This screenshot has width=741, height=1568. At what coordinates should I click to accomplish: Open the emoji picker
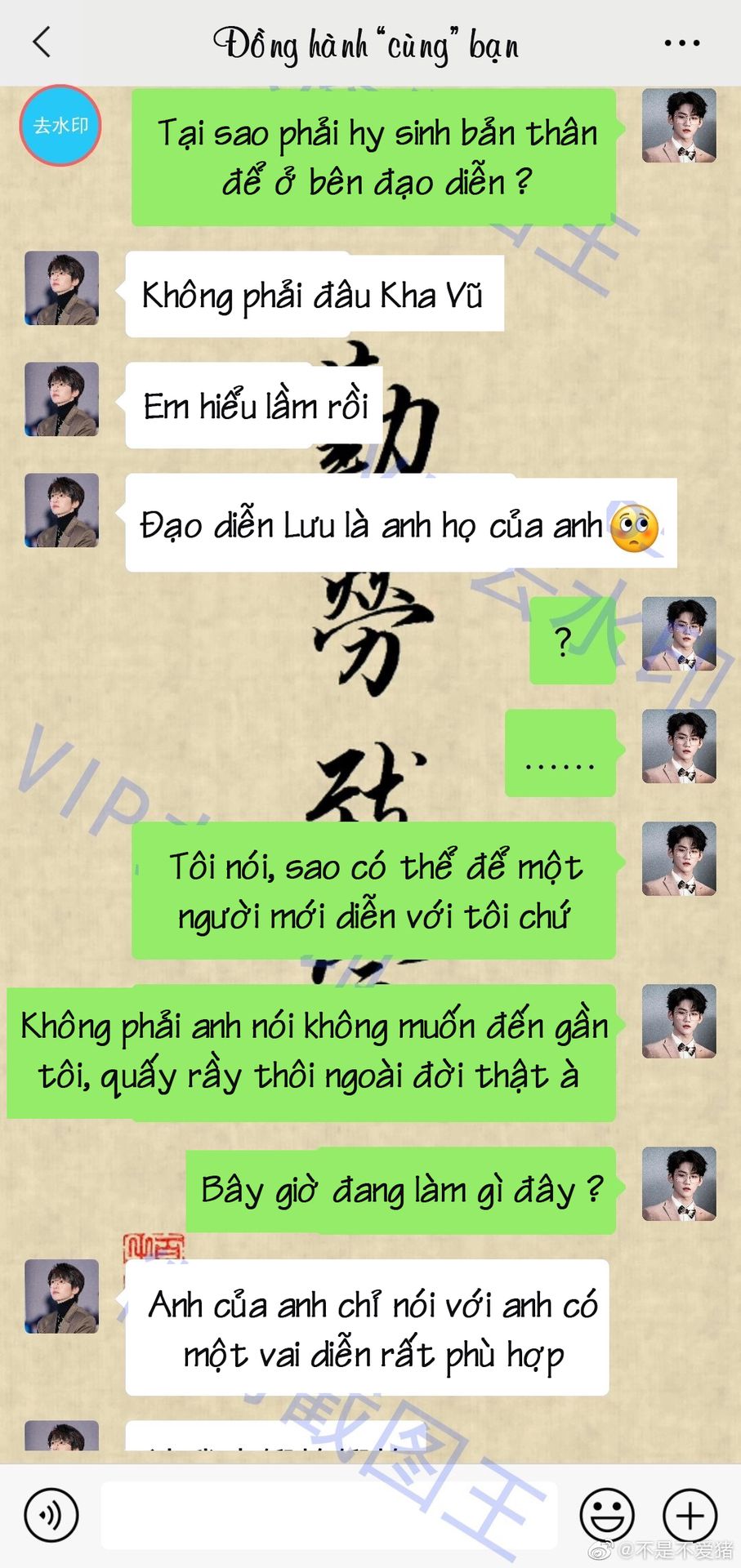point(607,1515)
